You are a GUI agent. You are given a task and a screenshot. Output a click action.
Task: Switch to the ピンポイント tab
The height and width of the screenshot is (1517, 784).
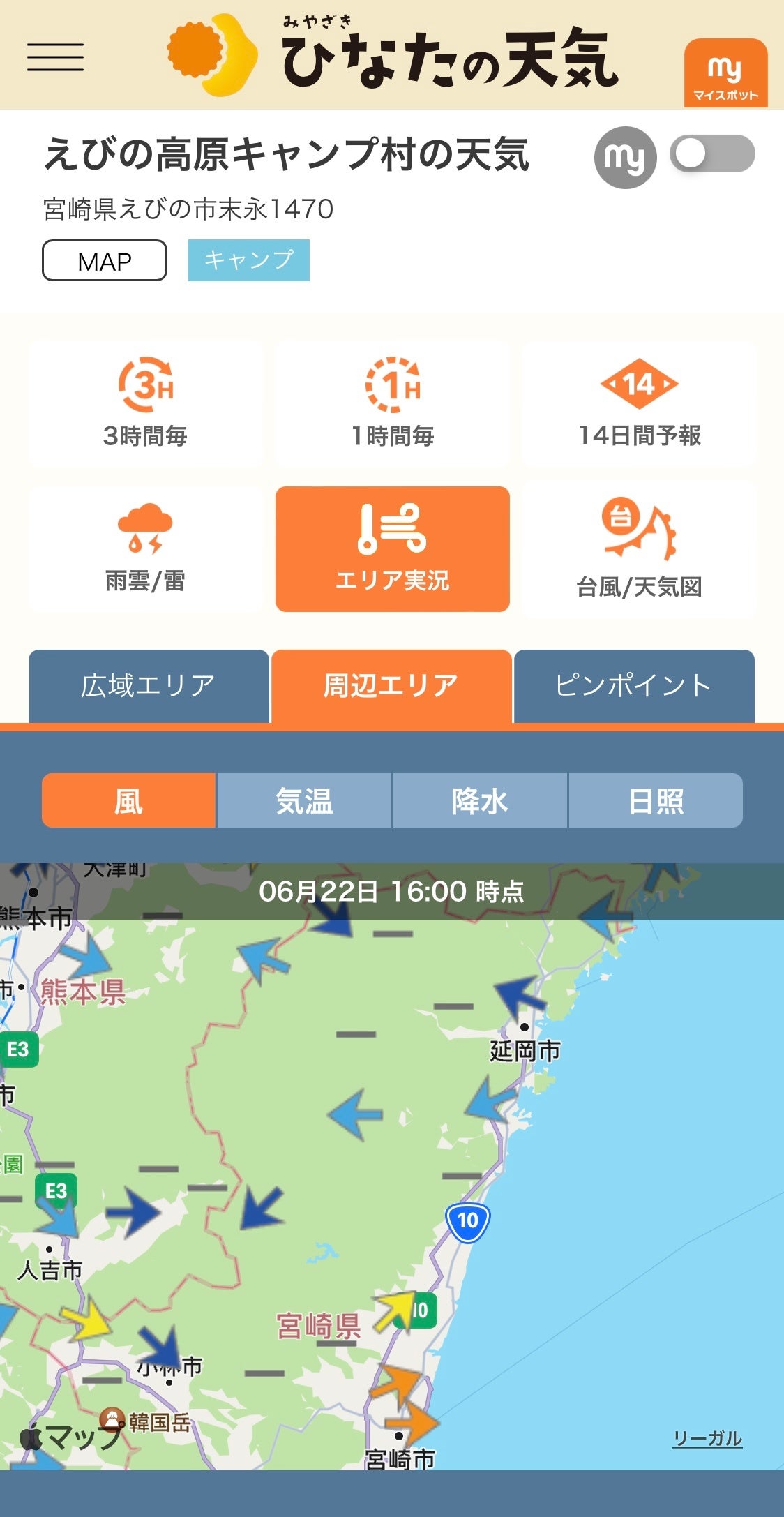634,686
